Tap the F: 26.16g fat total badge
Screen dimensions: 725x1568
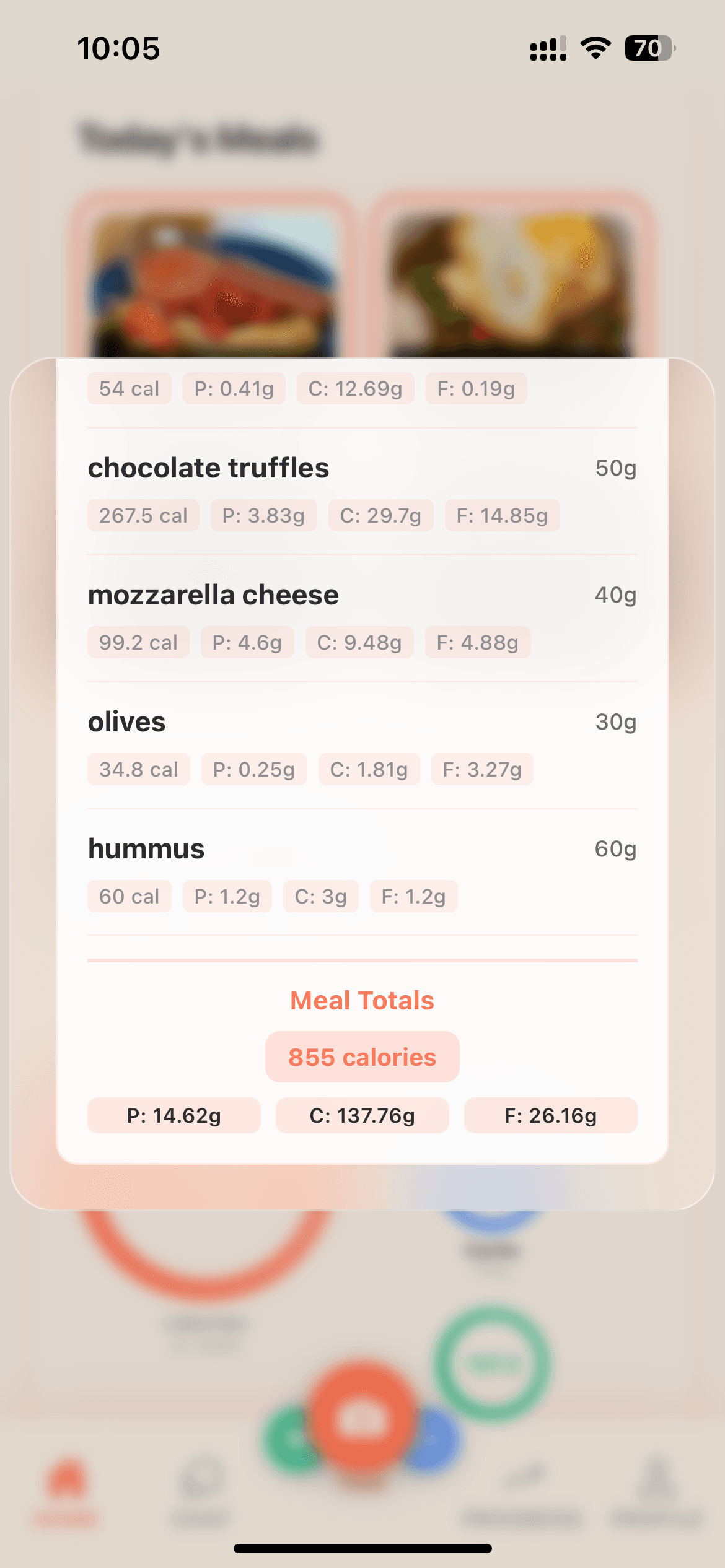(550, 1115)
